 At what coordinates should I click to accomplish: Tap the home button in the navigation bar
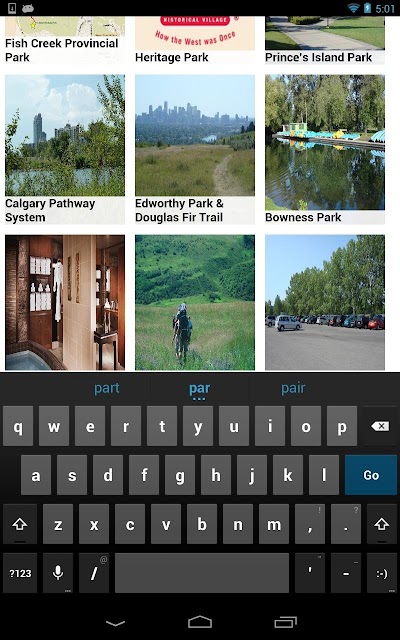pos(200,622)
